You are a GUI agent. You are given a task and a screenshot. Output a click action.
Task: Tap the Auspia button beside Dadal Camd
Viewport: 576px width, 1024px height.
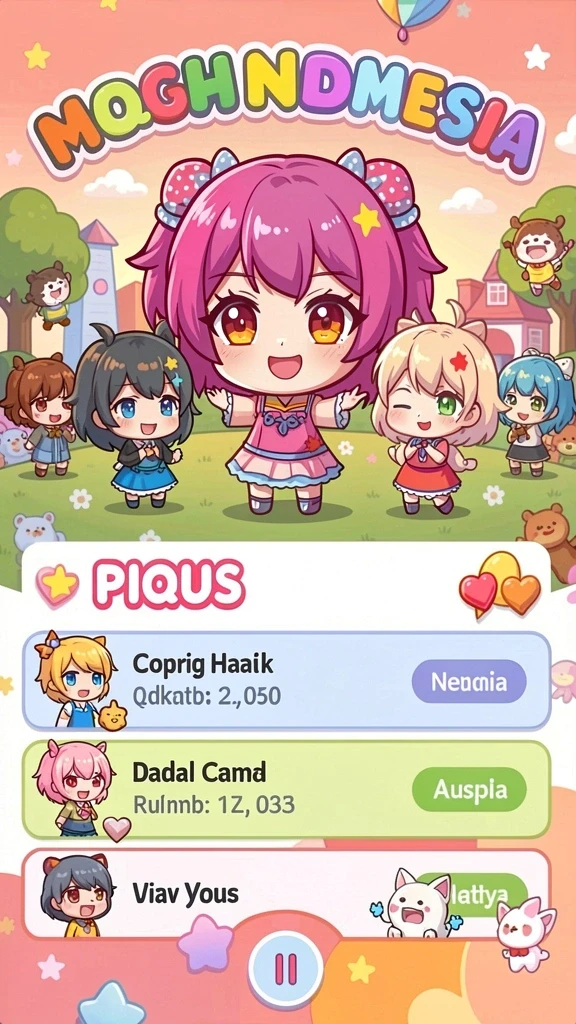point(469,790)
